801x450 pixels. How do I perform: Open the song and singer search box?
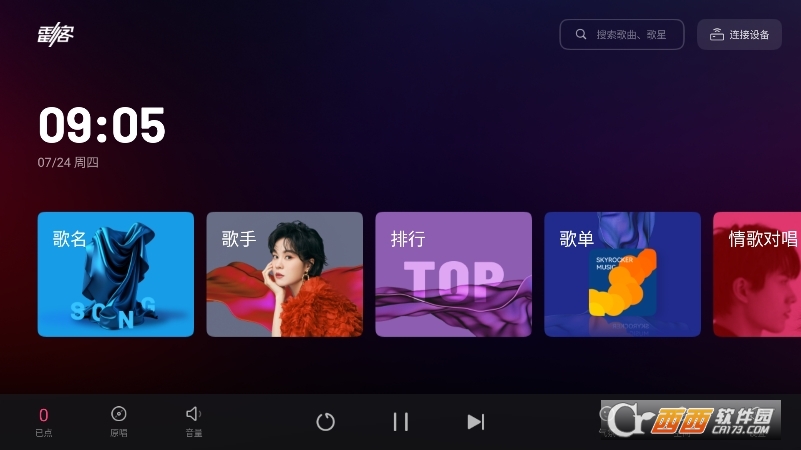(x=621, y=35)
